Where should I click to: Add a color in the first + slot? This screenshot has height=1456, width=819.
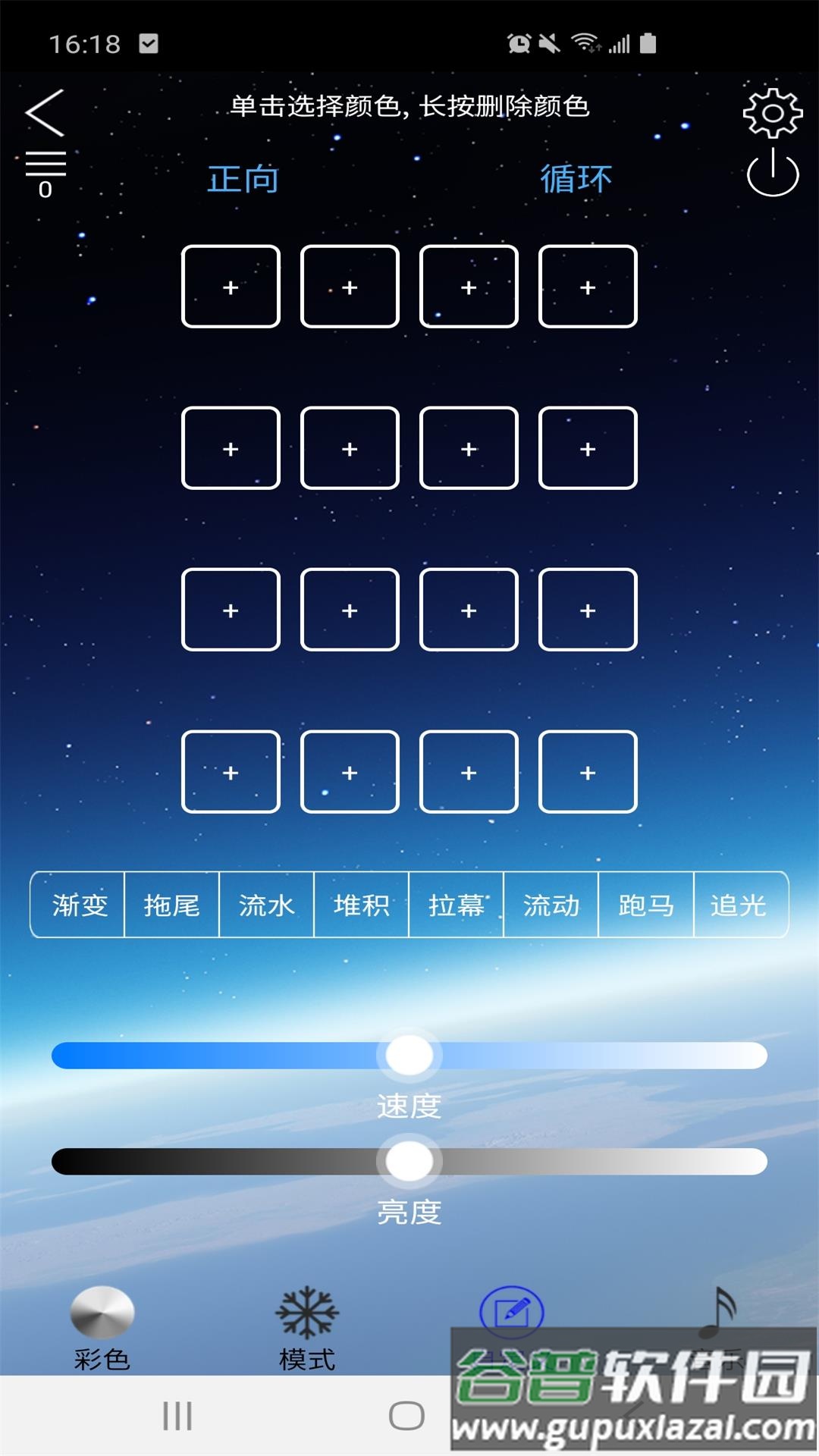231,288
